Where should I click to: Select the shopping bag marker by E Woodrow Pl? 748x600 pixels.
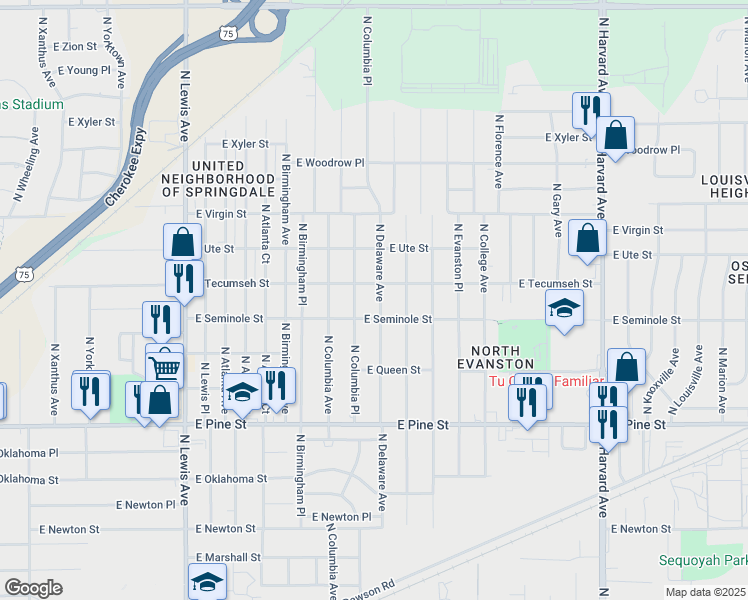click(x=615, y=134)
